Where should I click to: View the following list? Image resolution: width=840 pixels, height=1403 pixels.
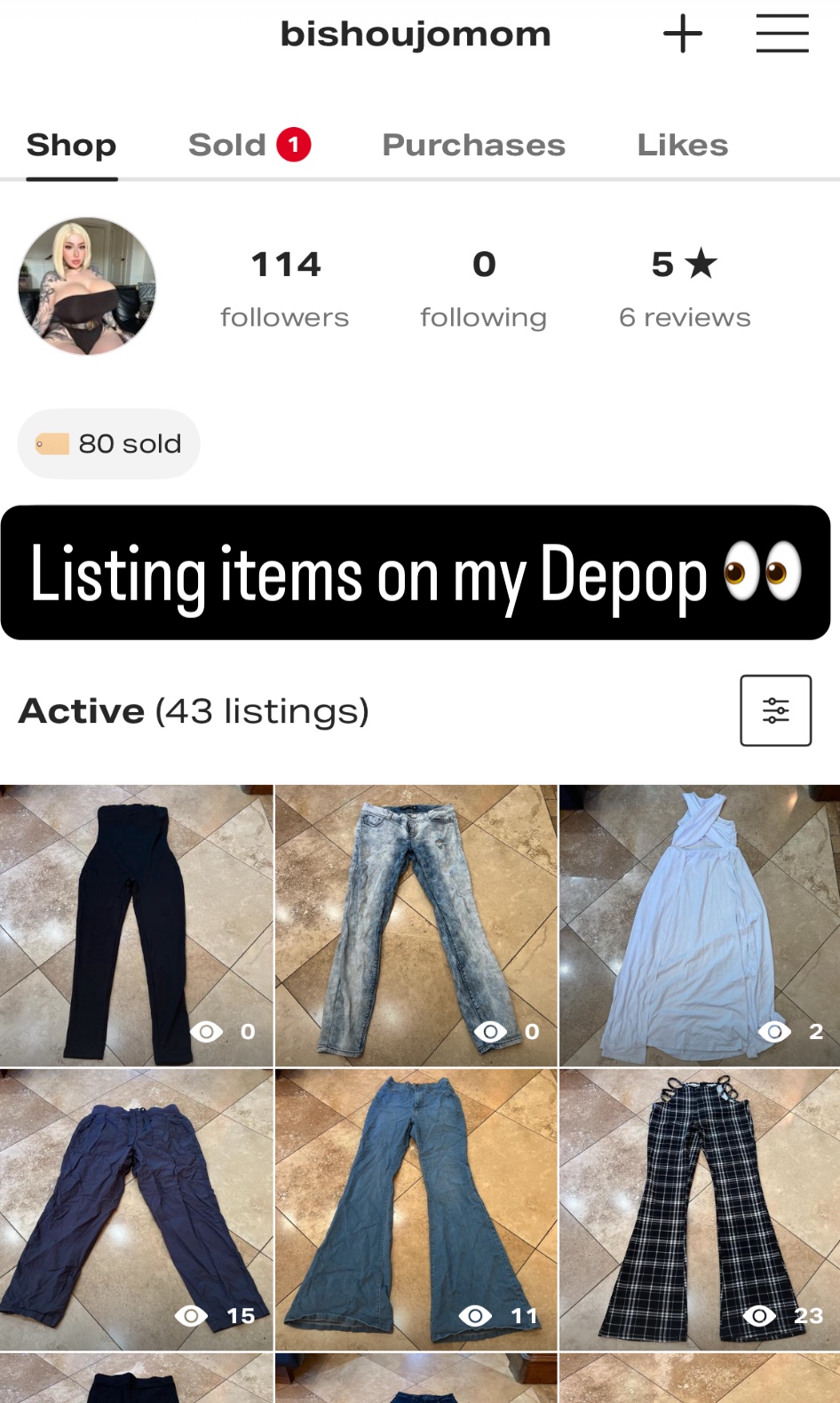pyautogui.click(x=483, y=288)
